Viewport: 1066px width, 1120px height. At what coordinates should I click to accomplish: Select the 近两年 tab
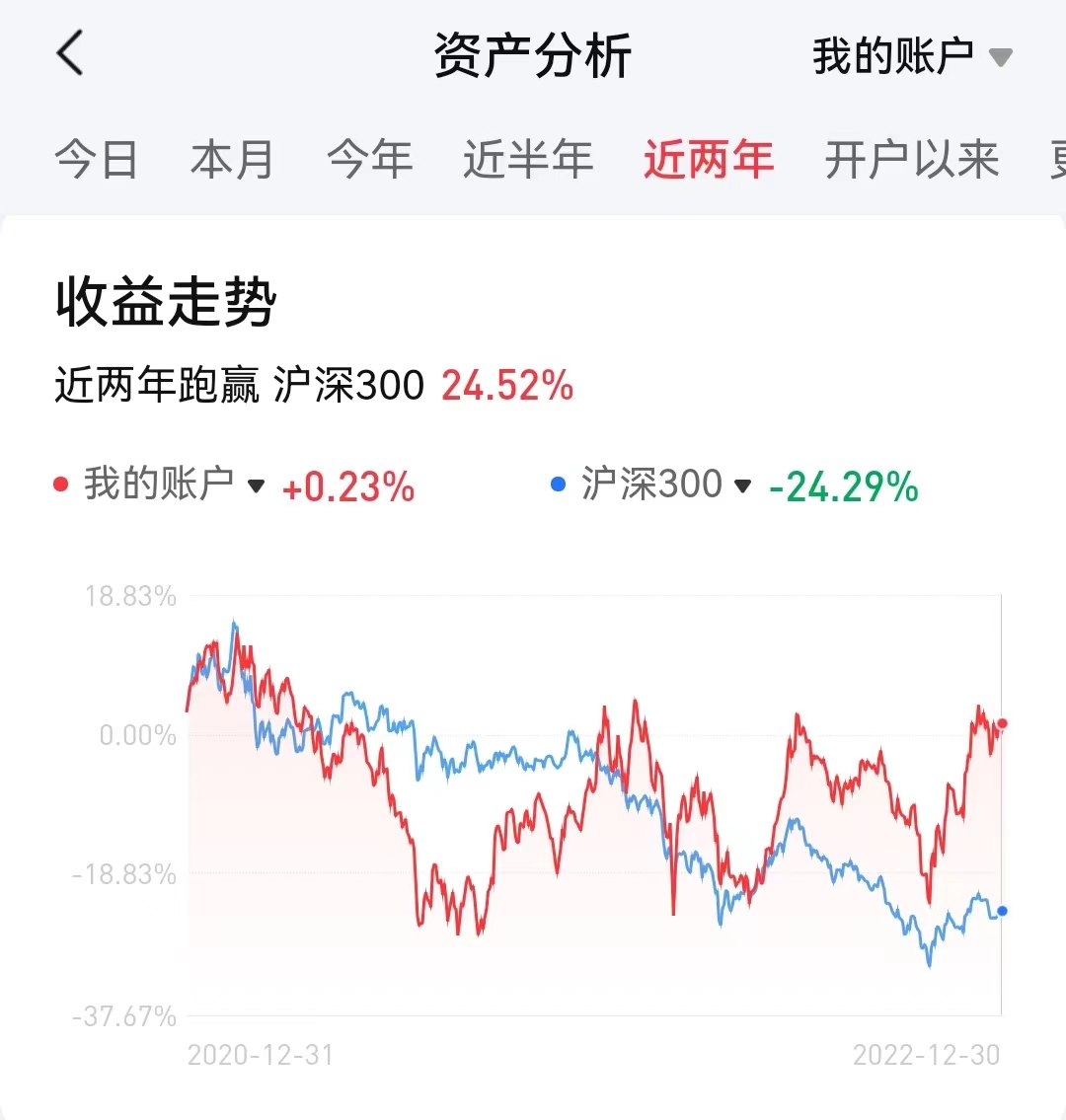[709, 160]
